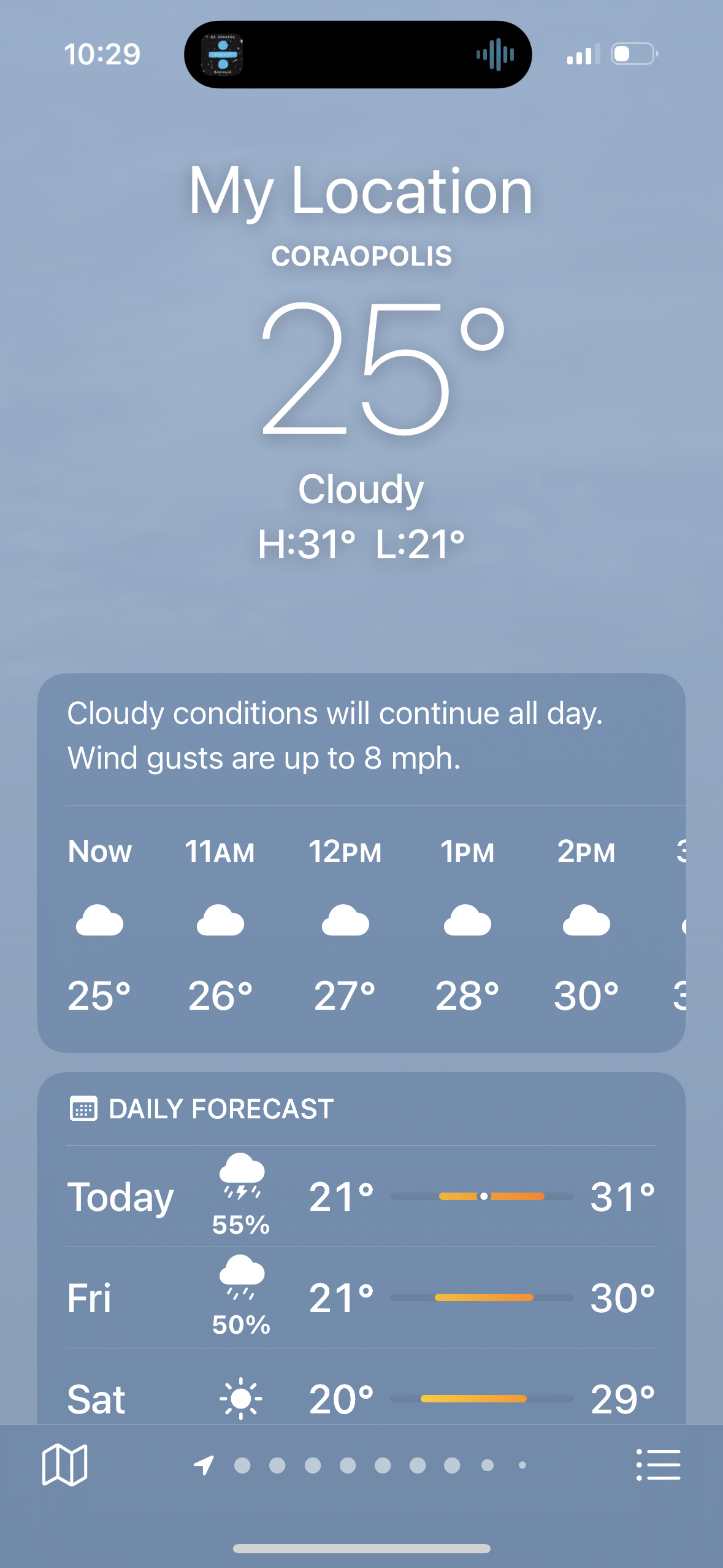
Task: Tap My Location title to view city
Action: [x=361, y=190]
